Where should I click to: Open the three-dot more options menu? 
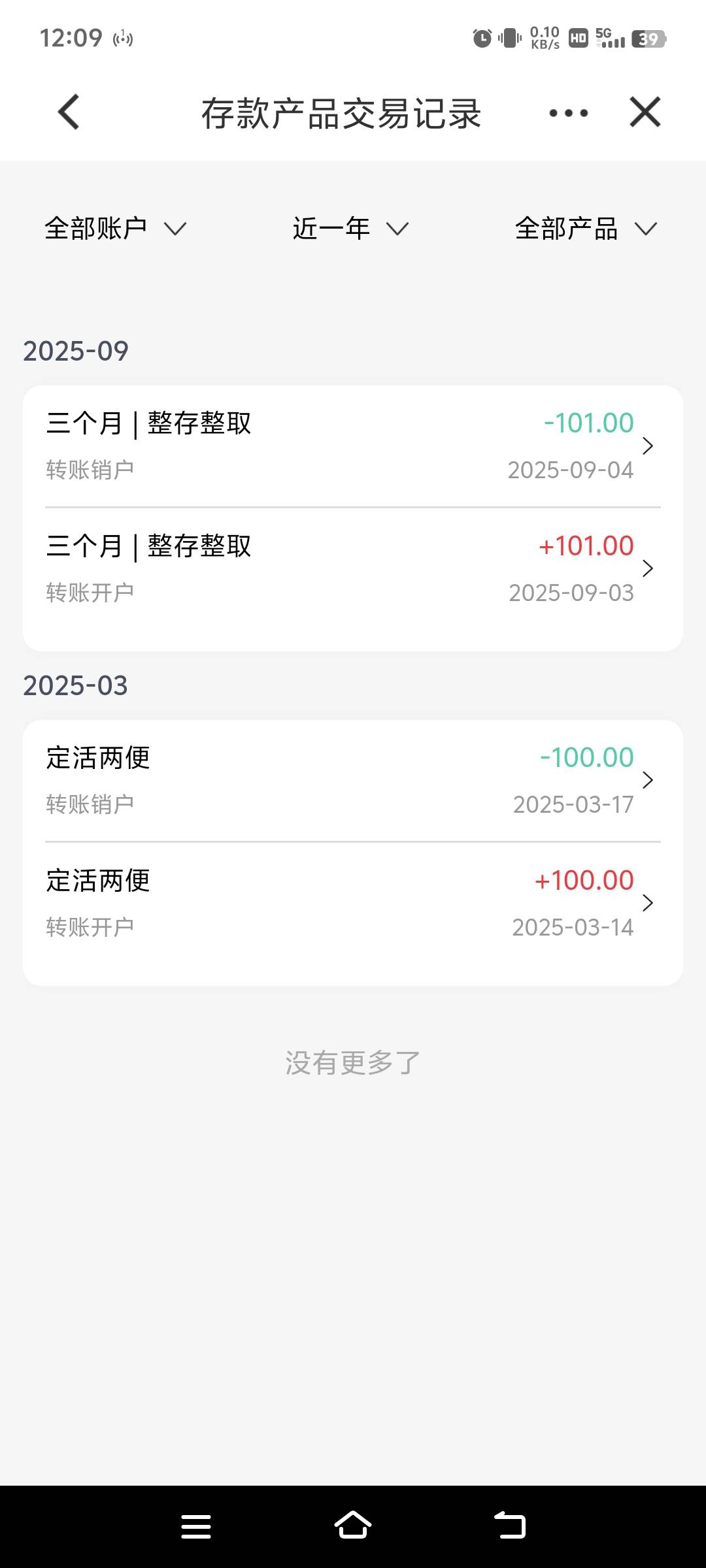click(x=568, y=113)
